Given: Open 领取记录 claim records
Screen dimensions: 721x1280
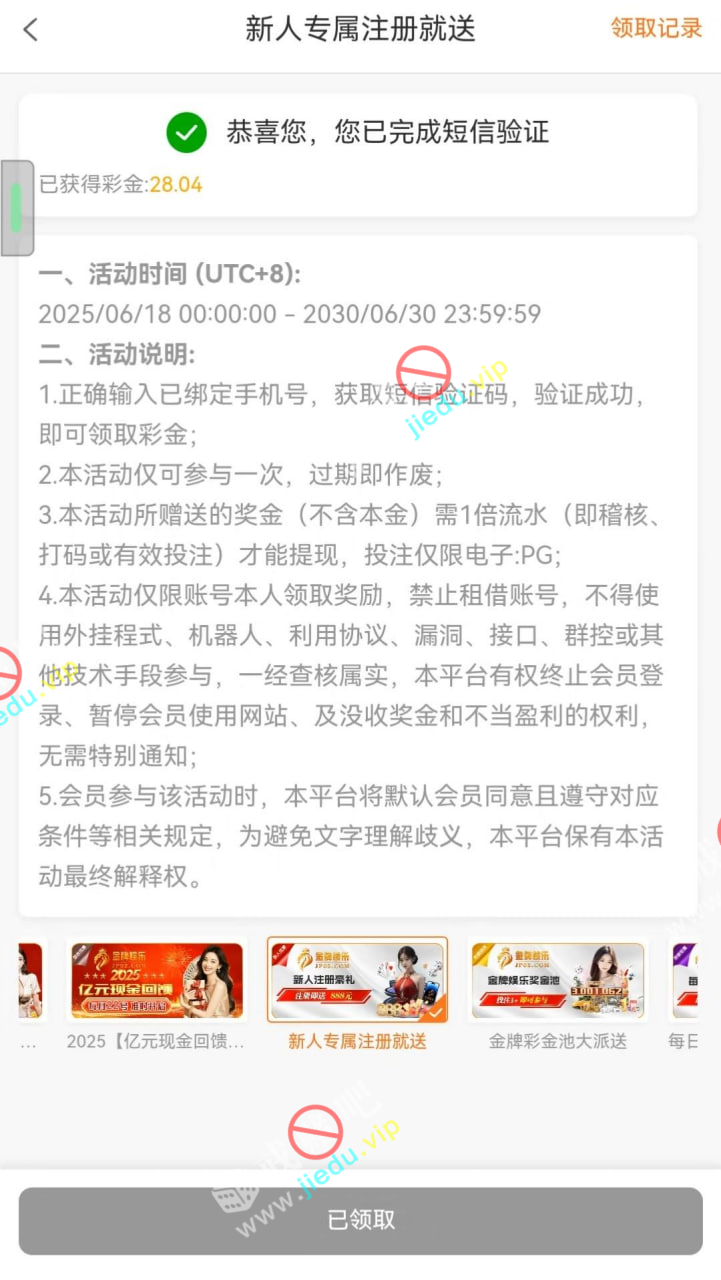Looking at the screenshot, I should click(656, 28).
